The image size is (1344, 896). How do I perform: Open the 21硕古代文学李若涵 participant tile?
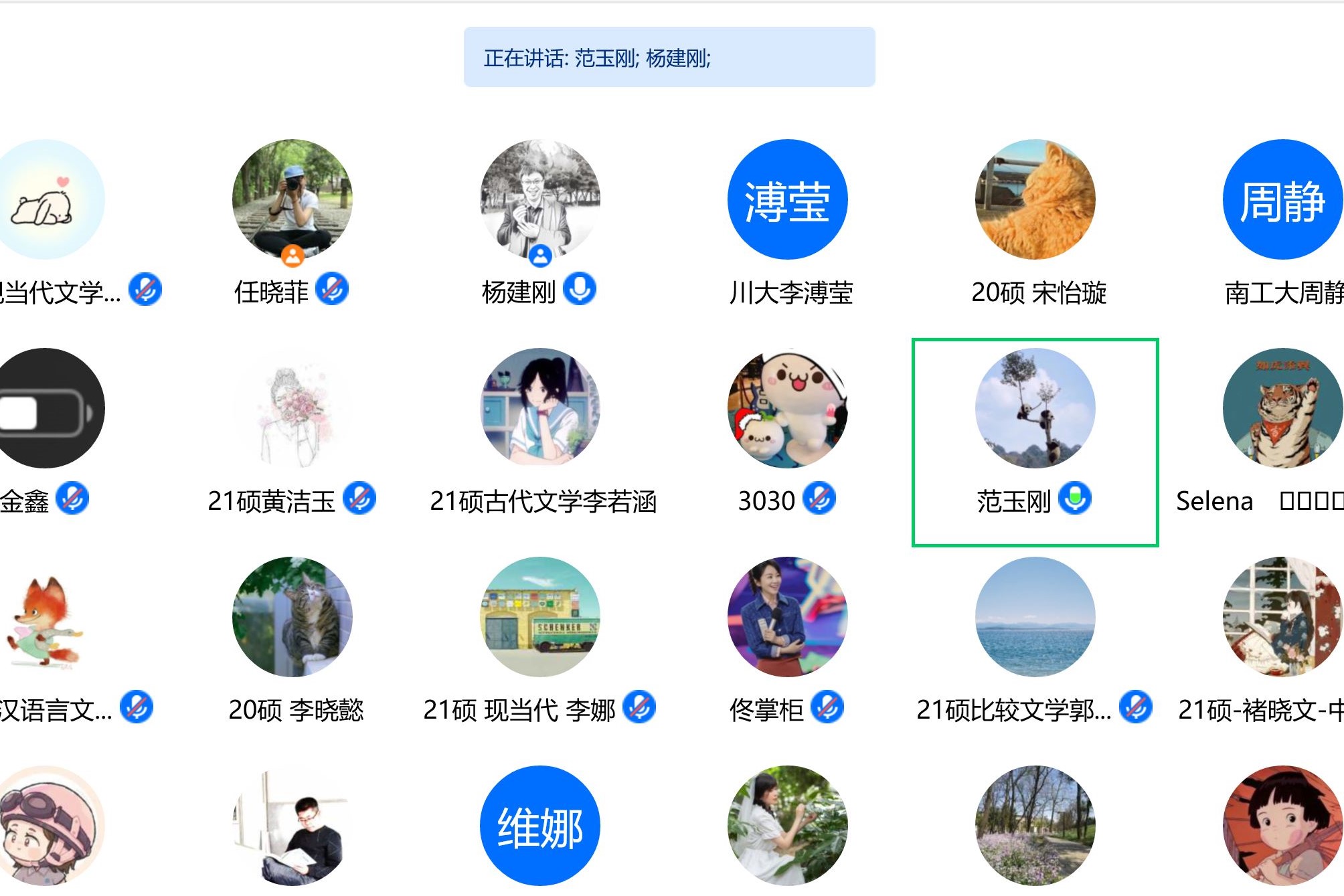pos(539,408)
